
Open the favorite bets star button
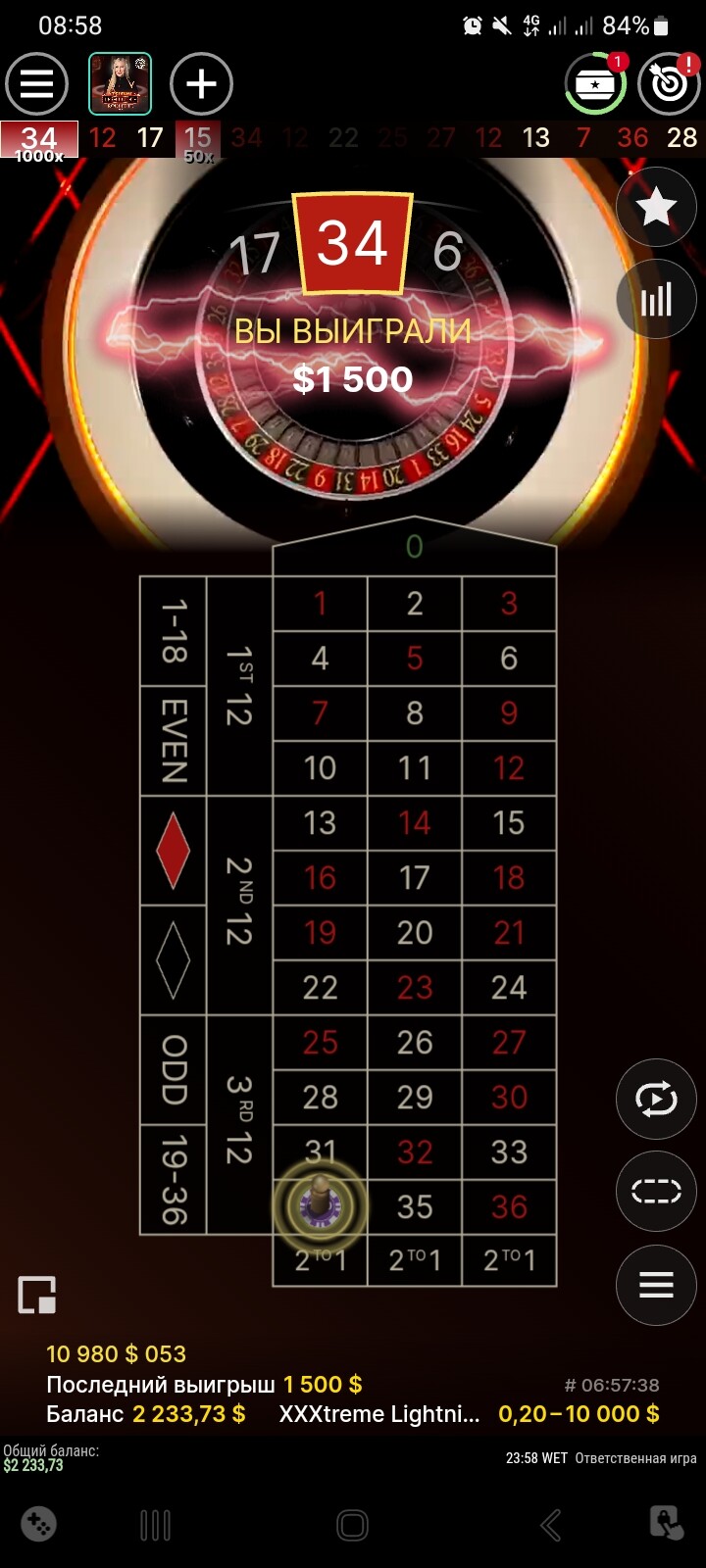(656, 207)
